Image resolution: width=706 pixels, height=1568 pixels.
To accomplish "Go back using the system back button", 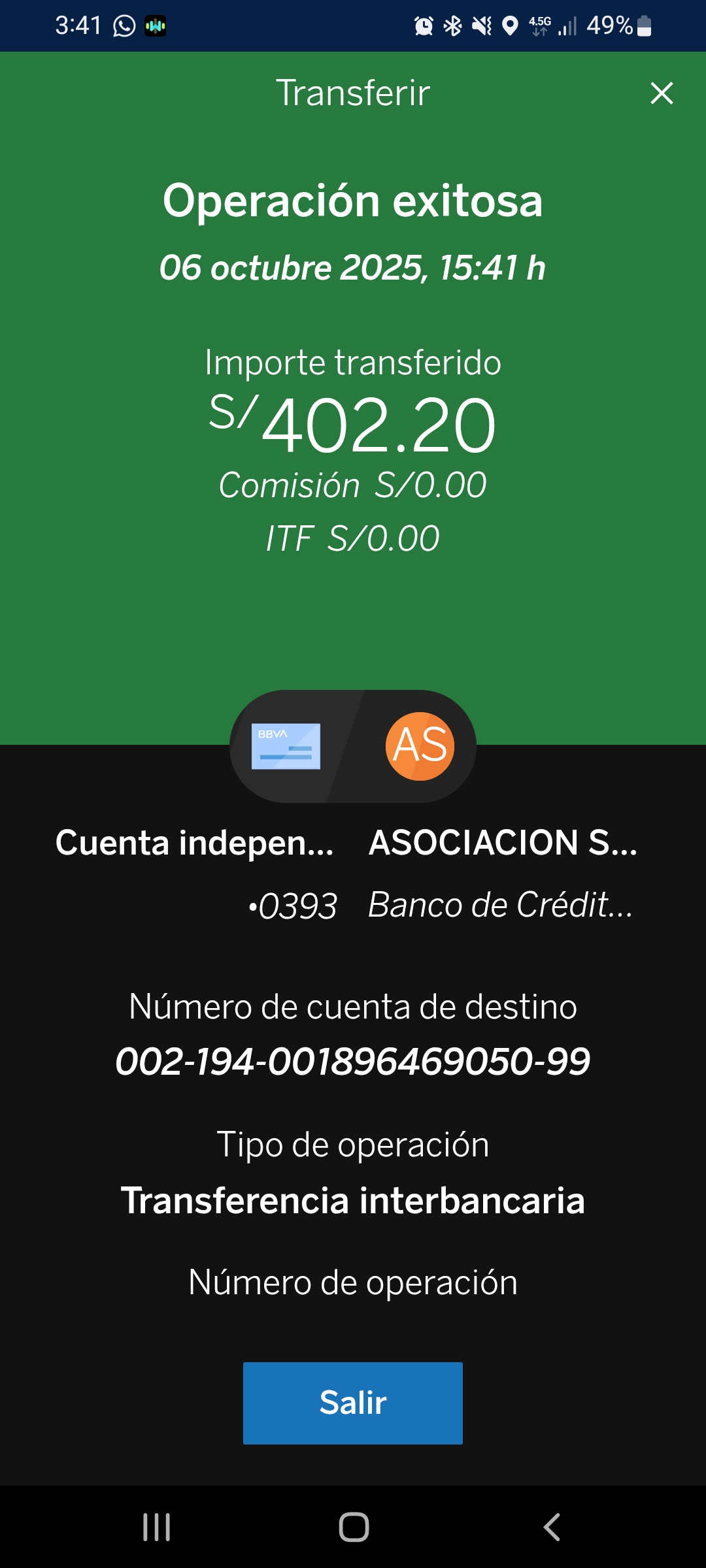I will pyautogui.click(x=552, y=1527).
